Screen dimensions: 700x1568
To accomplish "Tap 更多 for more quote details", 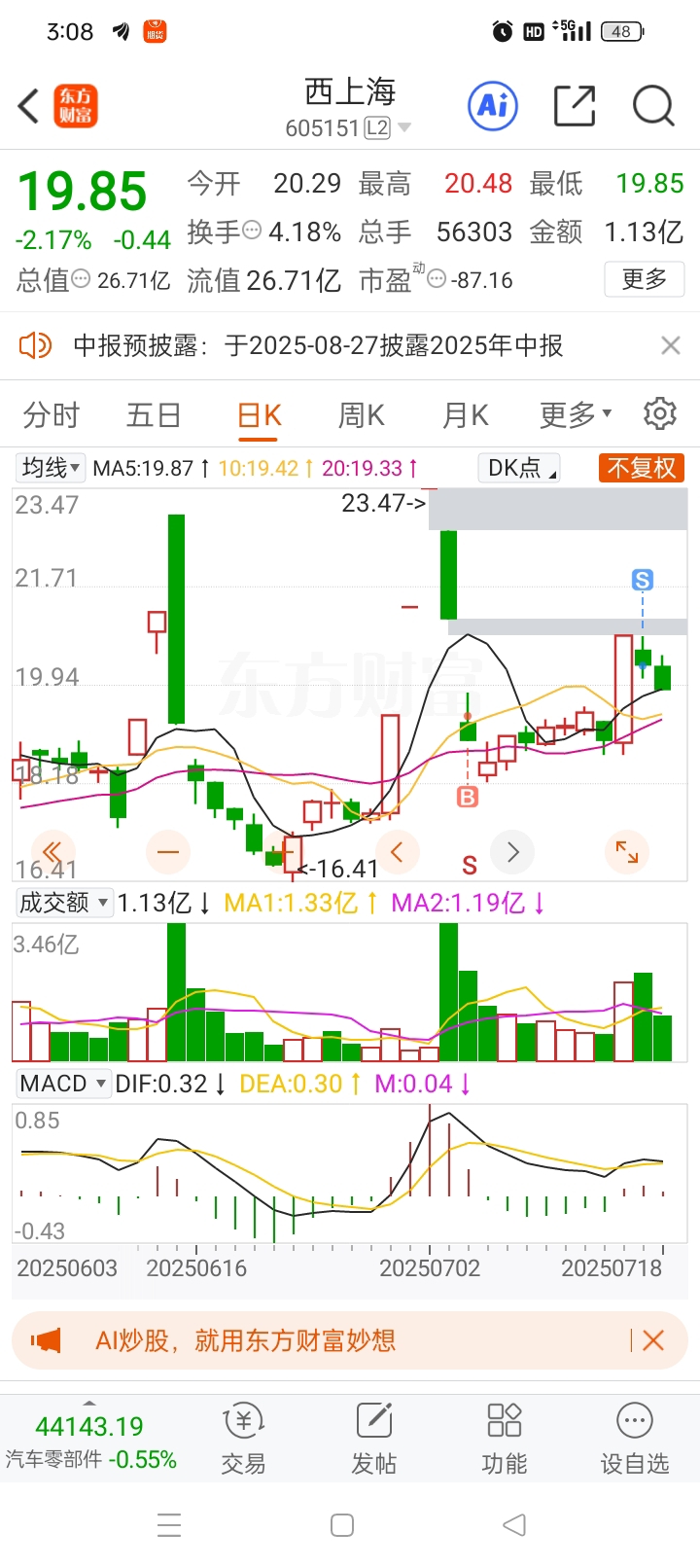I will tap(644, 280).
